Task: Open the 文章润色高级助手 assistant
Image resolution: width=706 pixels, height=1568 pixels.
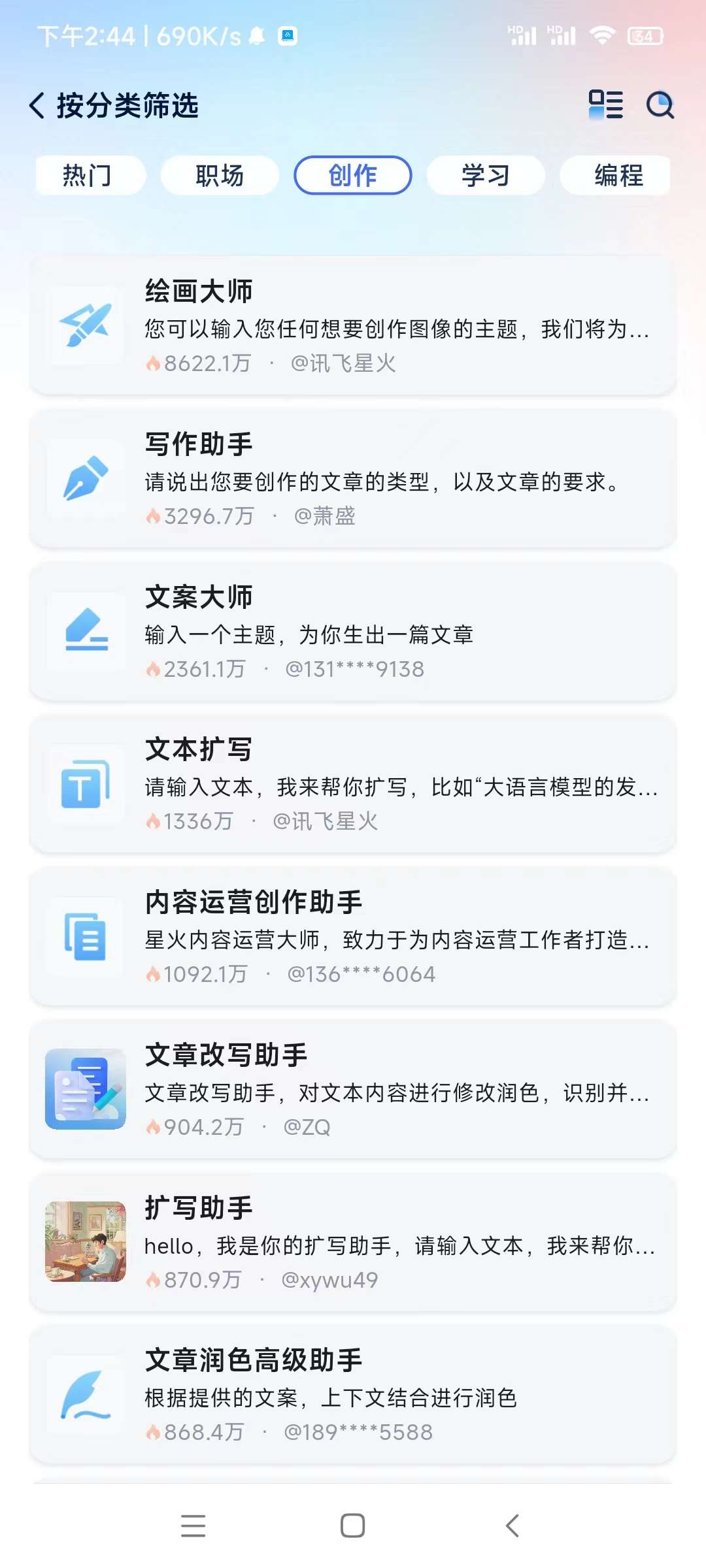Action: [x=353, y=1396]
